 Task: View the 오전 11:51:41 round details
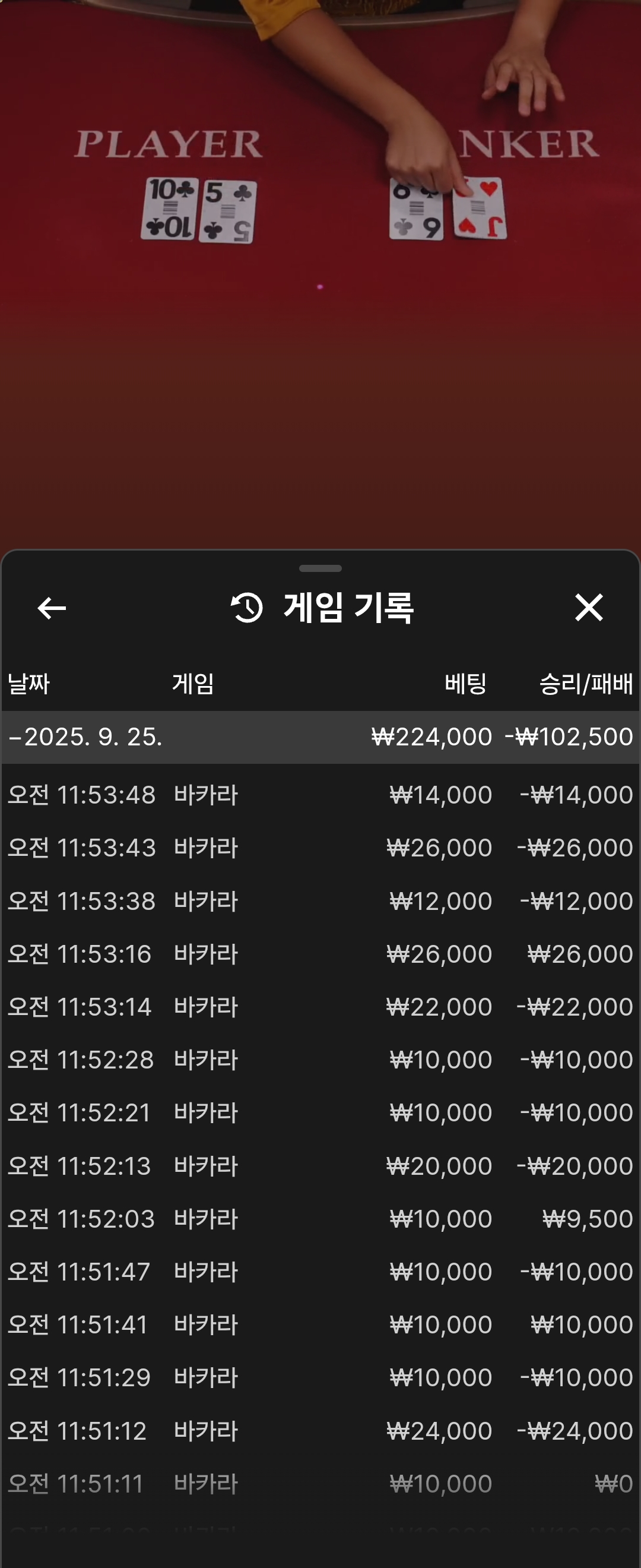pos(320,1324)
